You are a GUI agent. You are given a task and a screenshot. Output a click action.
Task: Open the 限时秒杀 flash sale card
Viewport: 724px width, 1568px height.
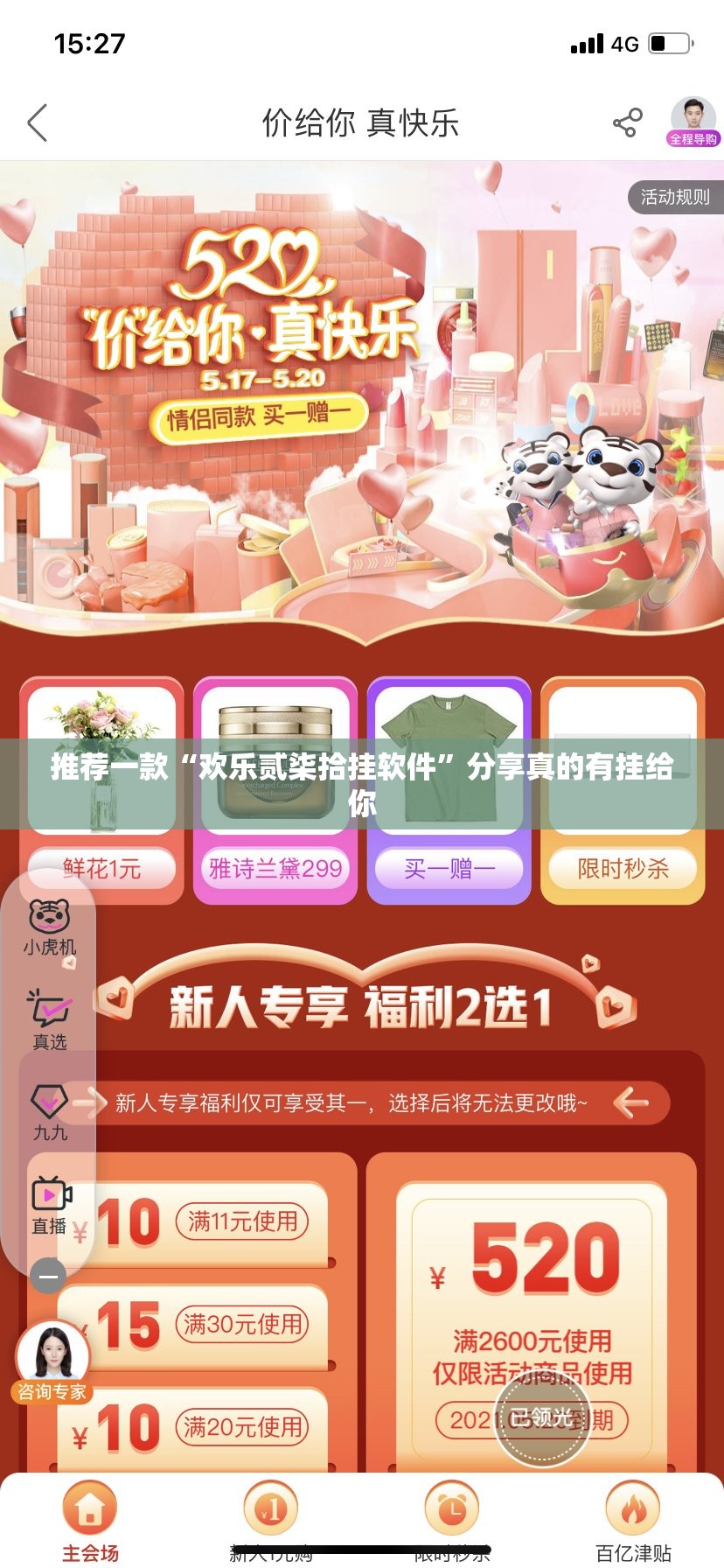coord(623,789)
